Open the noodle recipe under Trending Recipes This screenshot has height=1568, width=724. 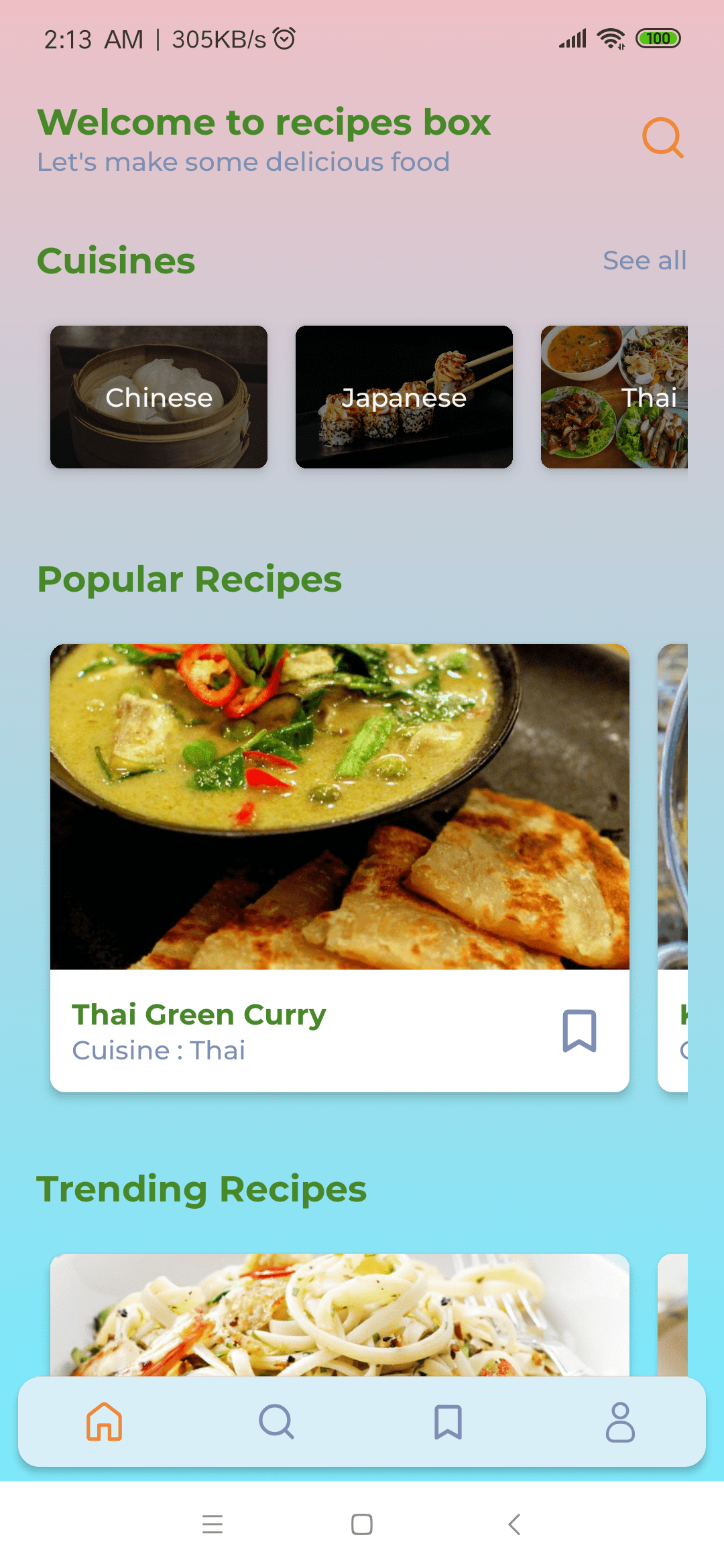tap(339, 1315)
